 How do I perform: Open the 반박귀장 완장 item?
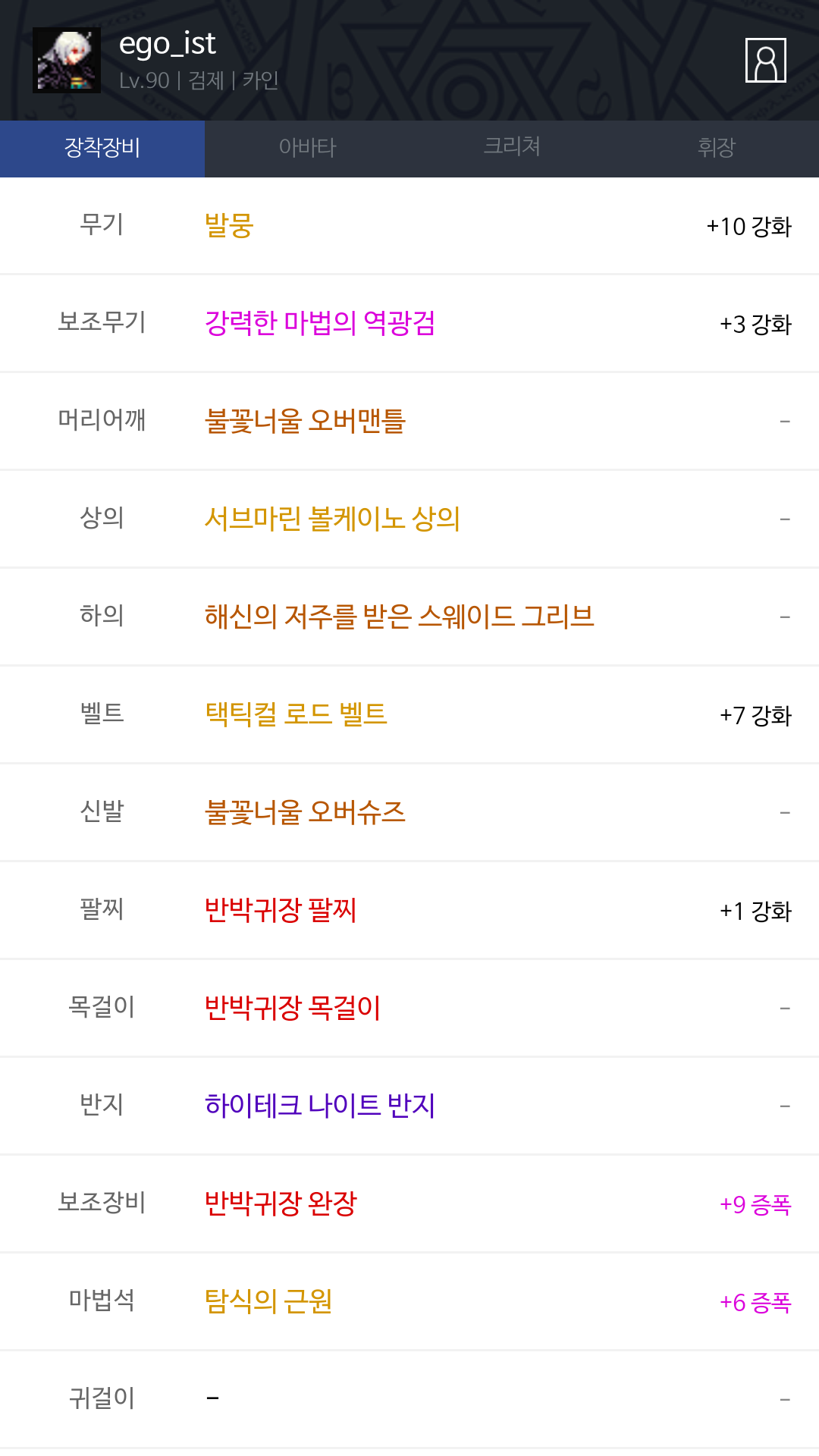281,1204
